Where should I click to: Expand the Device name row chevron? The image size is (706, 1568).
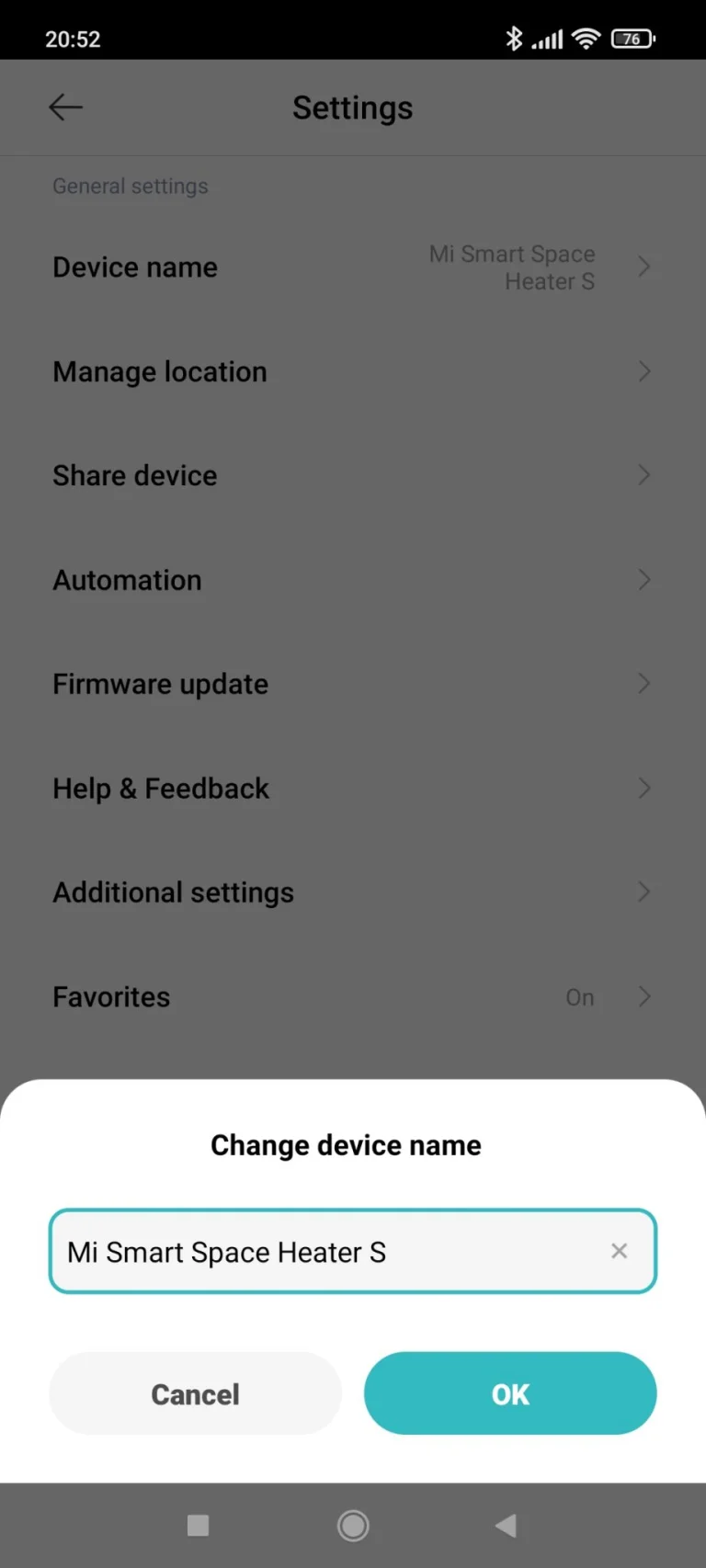[x=643, y=267]
